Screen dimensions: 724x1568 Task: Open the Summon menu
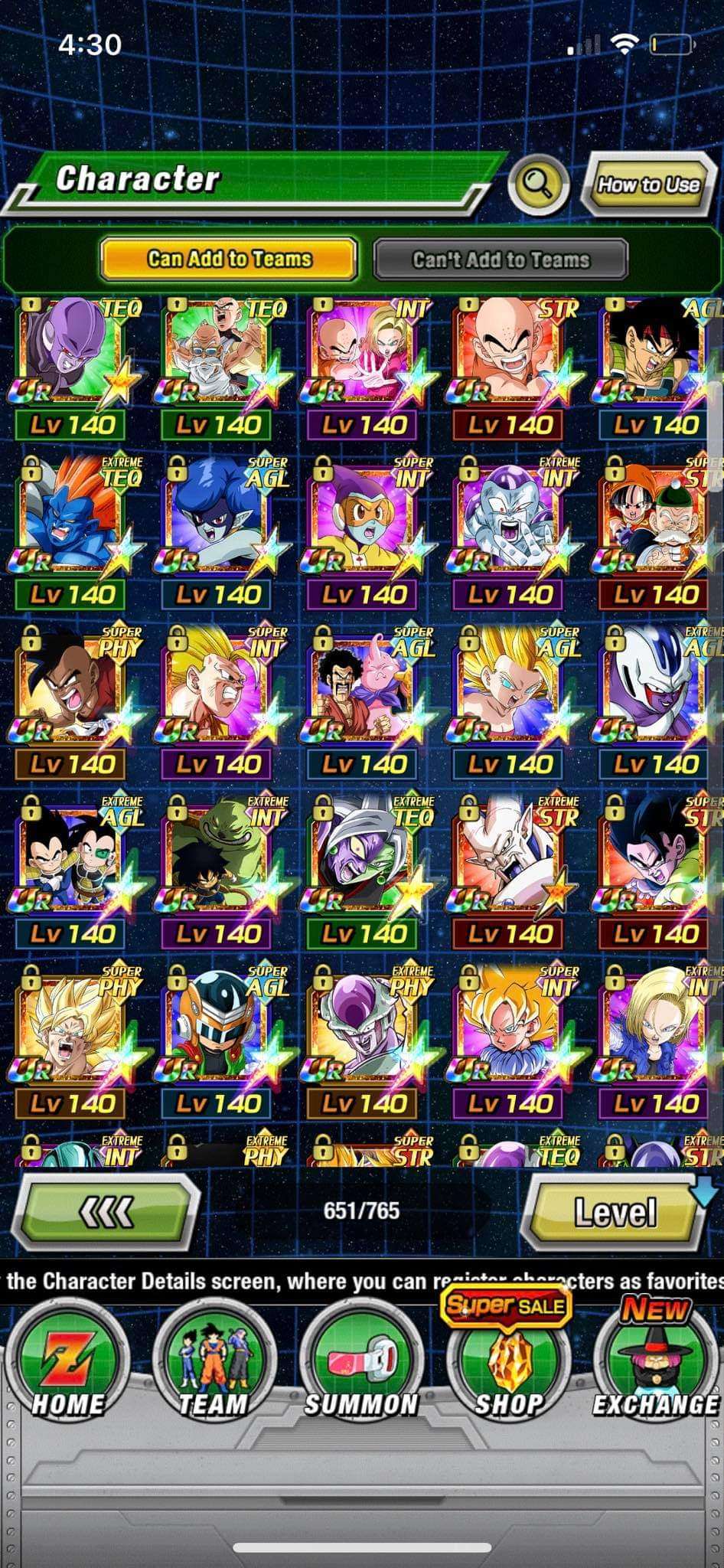(x=360, y=1362)
